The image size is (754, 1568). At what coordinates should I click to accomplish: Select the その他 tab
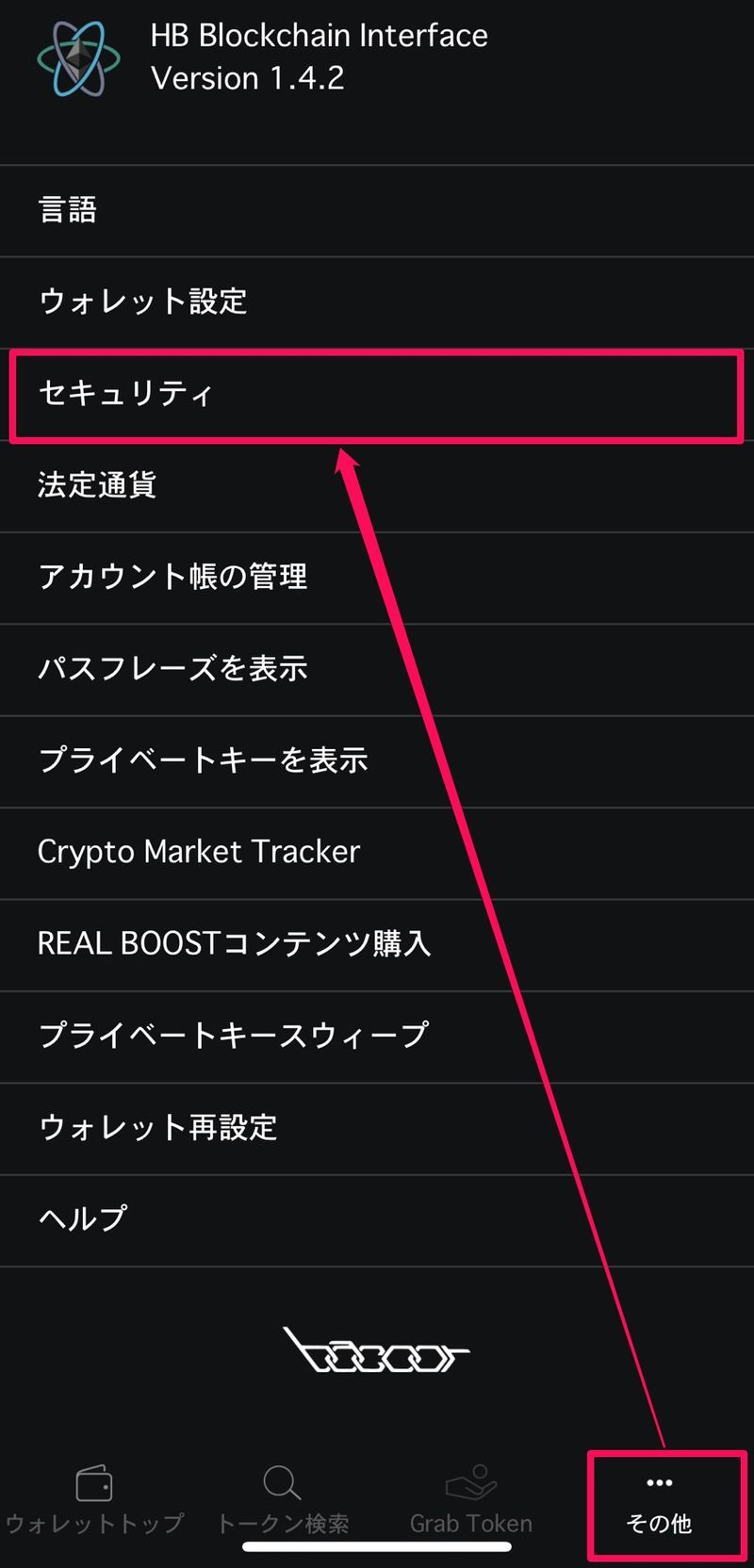[660, 1500]
